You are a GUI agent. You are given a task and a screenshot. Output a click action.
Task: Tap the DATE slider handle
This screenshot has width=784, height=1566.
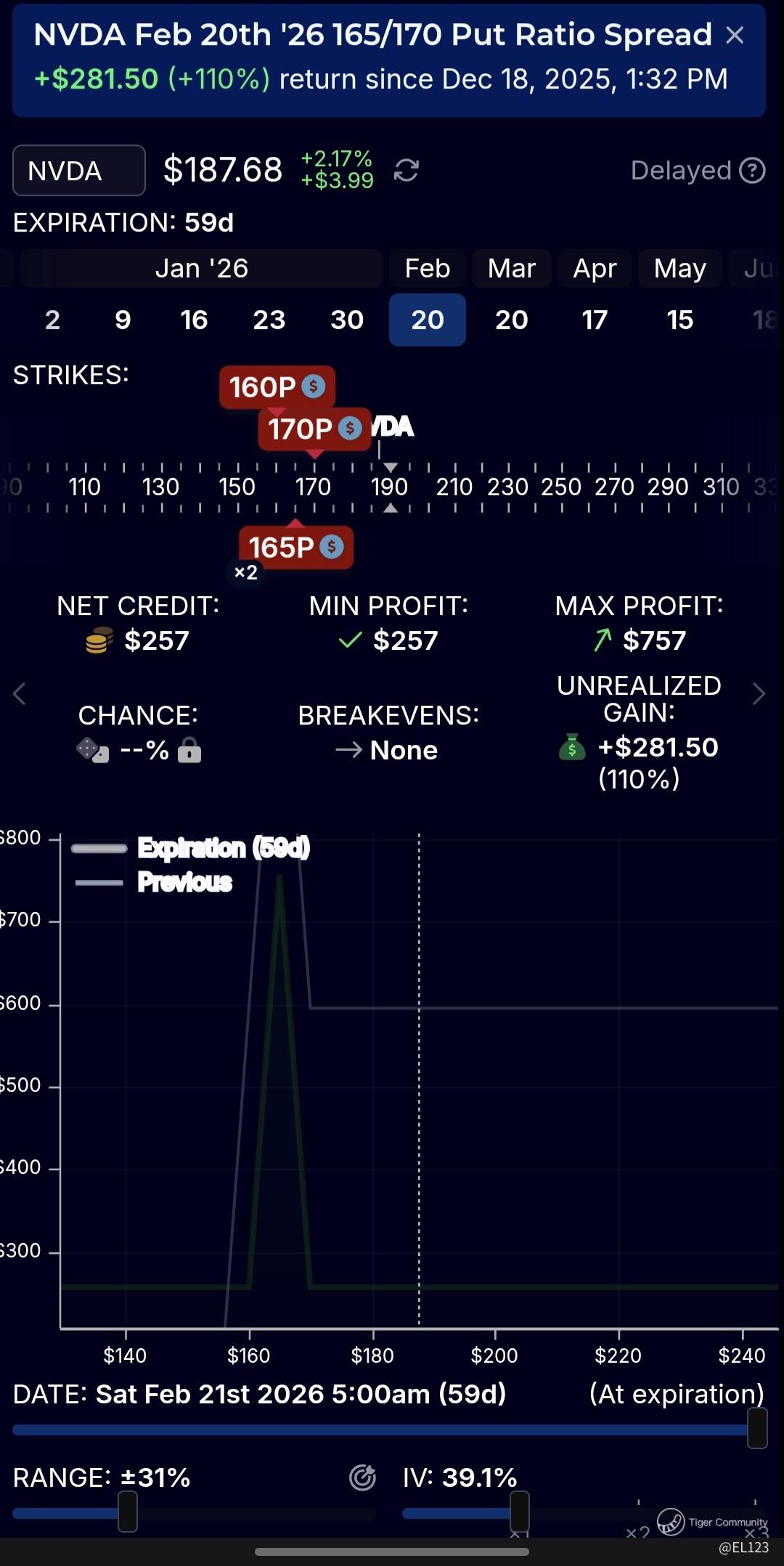757,1428
